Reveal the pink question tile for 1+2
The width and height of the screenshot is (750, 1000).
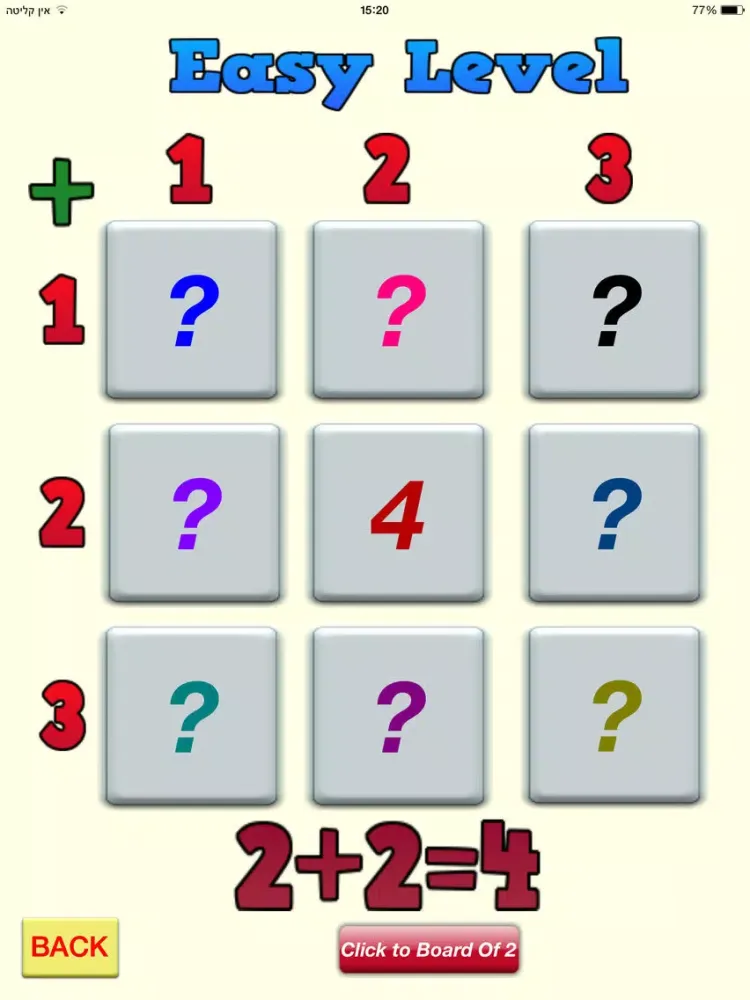click(x=399, y=310)
